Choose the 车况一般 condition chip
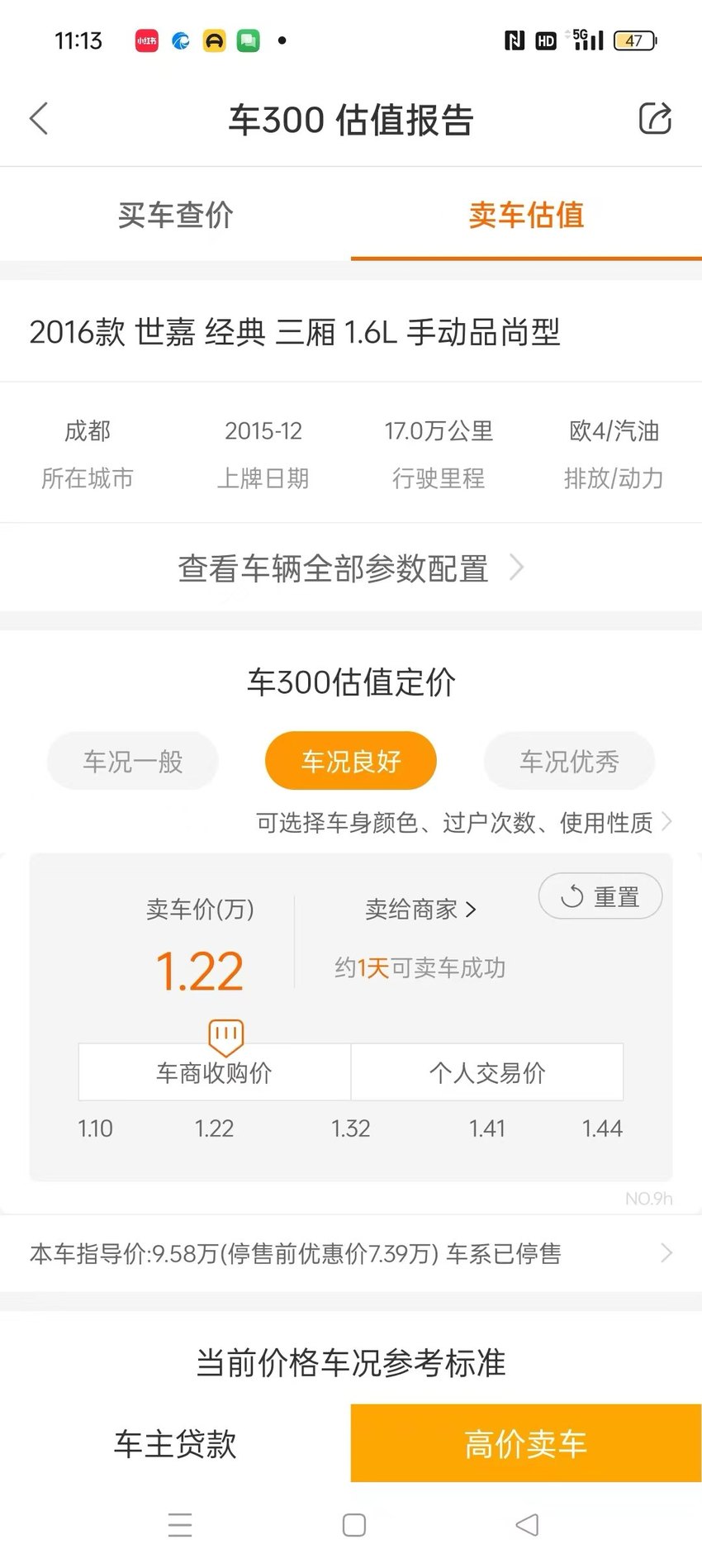 pos(133,761)
